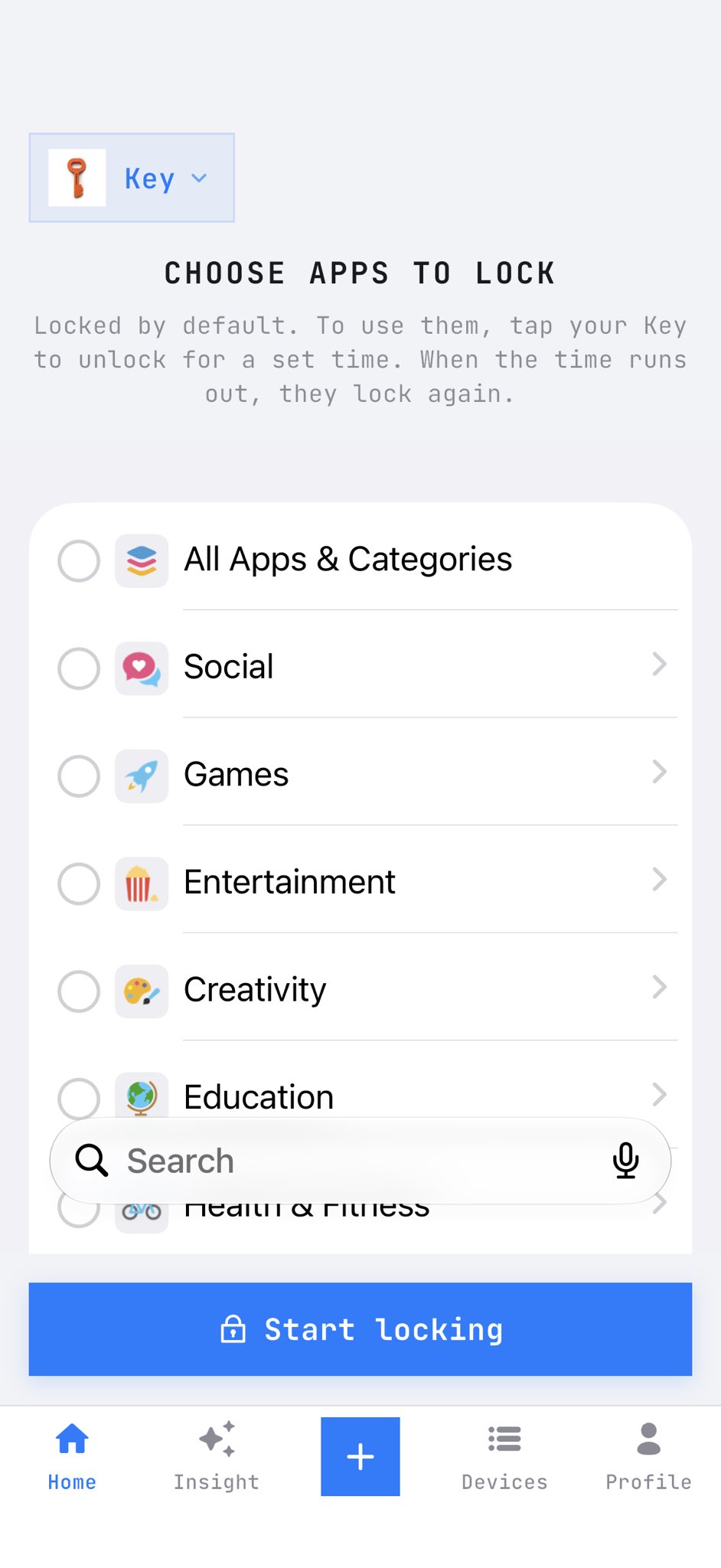Select All Apps & Categories radio

point(79,561)
